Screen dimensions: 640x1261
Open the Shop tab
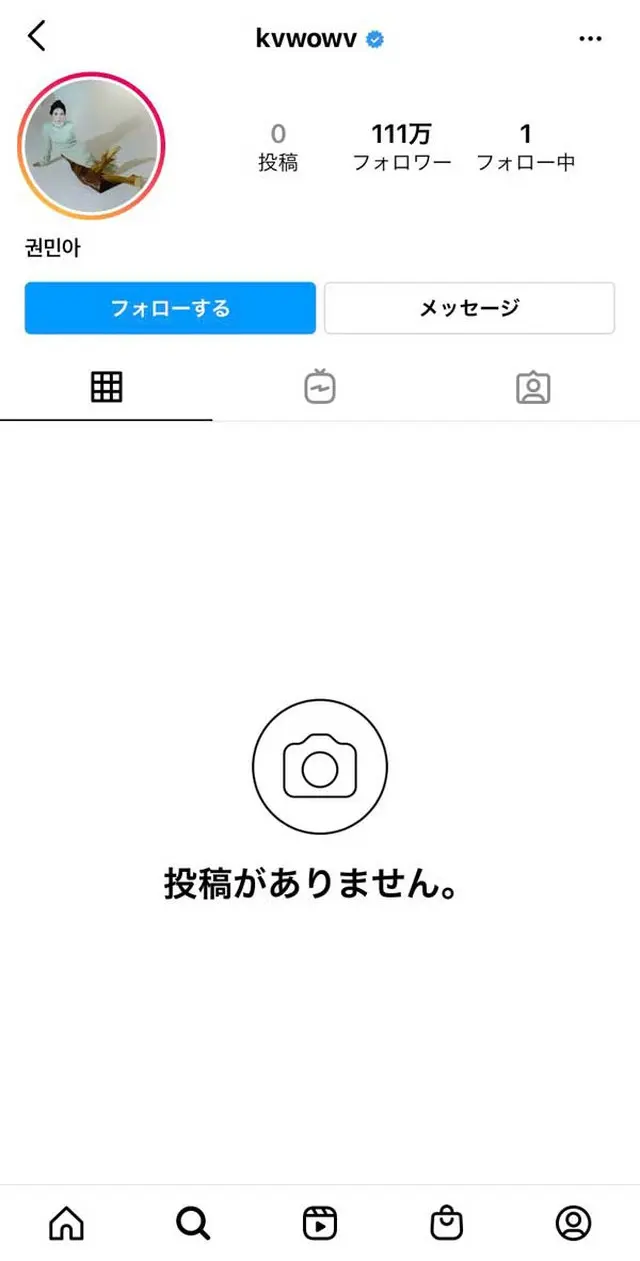446,1222
